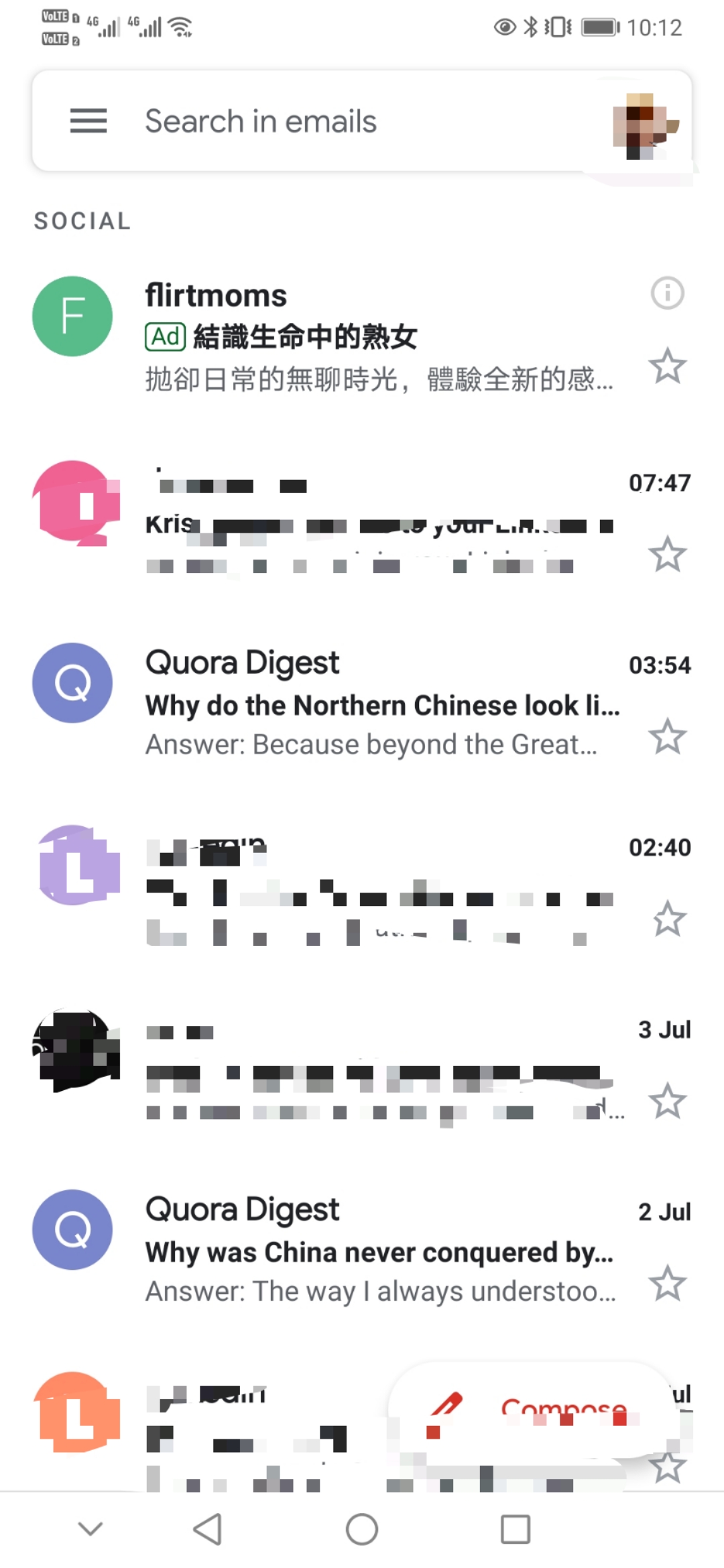724x1568 pixels.
Task: View ad info for flirtmoms
Action: pyautogui.click(x=667, y=293)
